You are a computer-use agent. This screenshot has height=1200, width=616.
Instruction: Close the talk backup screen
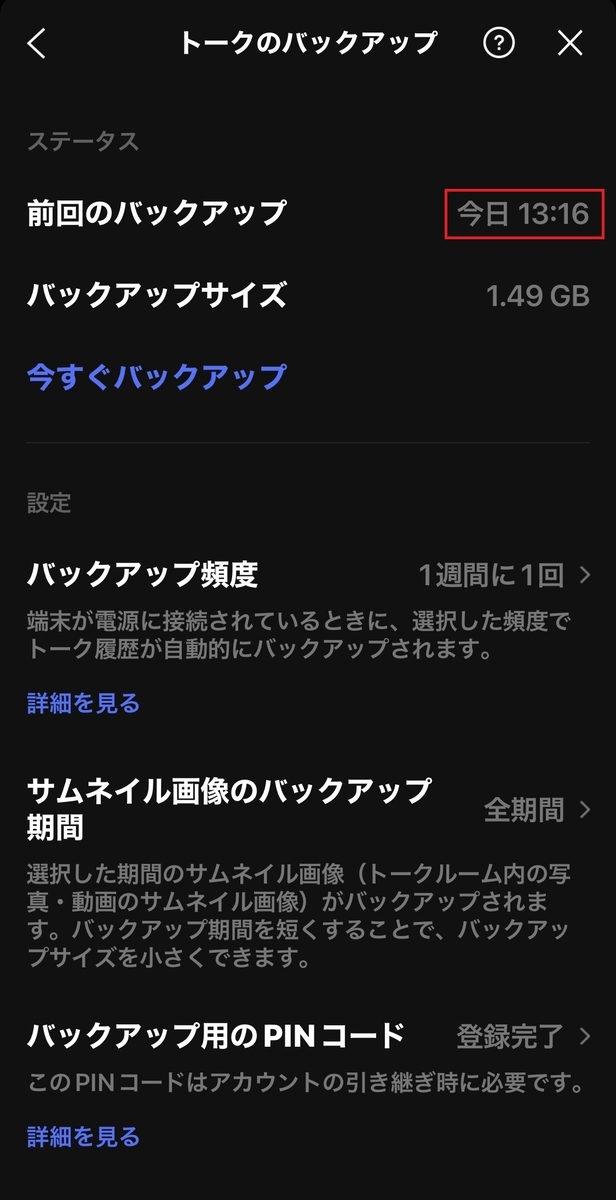pyautogui.click(x=570, y=43)
